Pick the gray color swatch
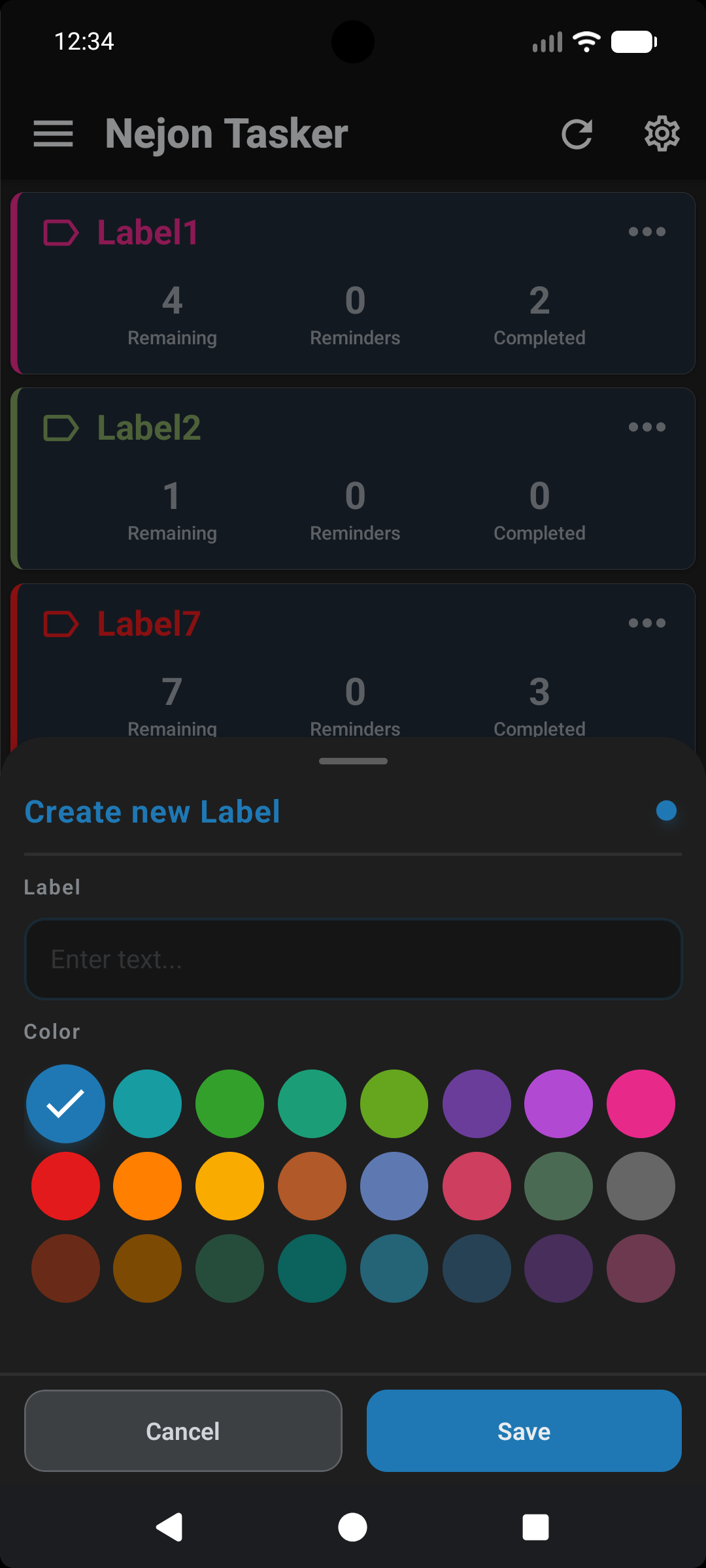The height and width of the screenshot is (1568, 706). pyautogui.click(x=641, y=1186)
